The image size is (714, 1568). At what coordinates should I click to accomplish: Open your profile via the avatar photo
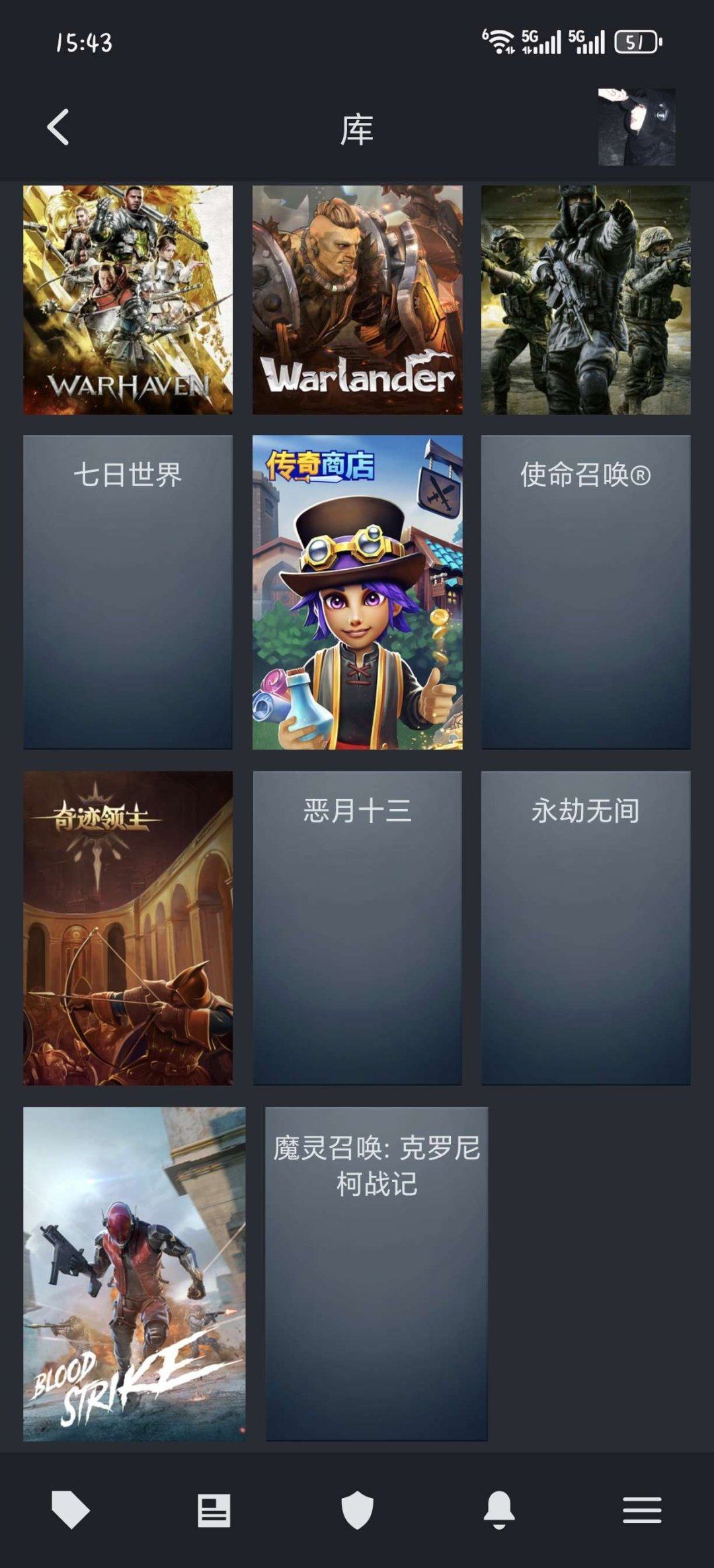click(633, 126)
